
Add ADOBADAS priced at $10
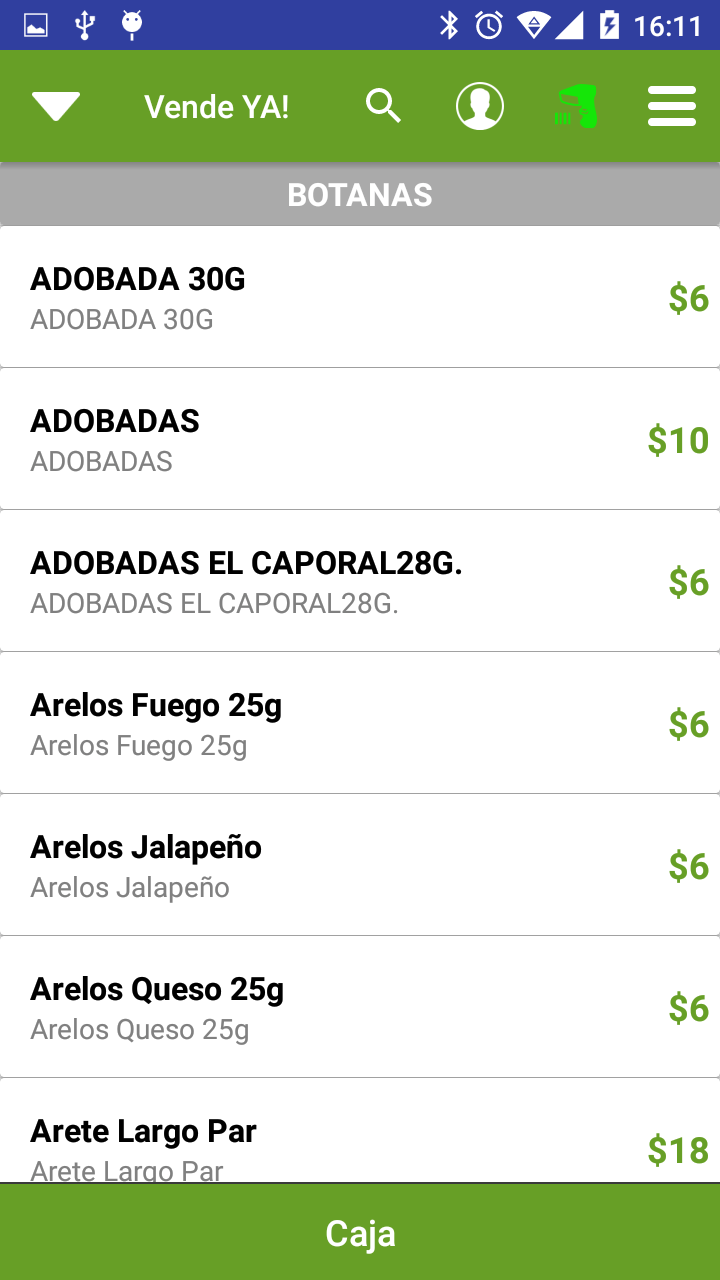360,439
